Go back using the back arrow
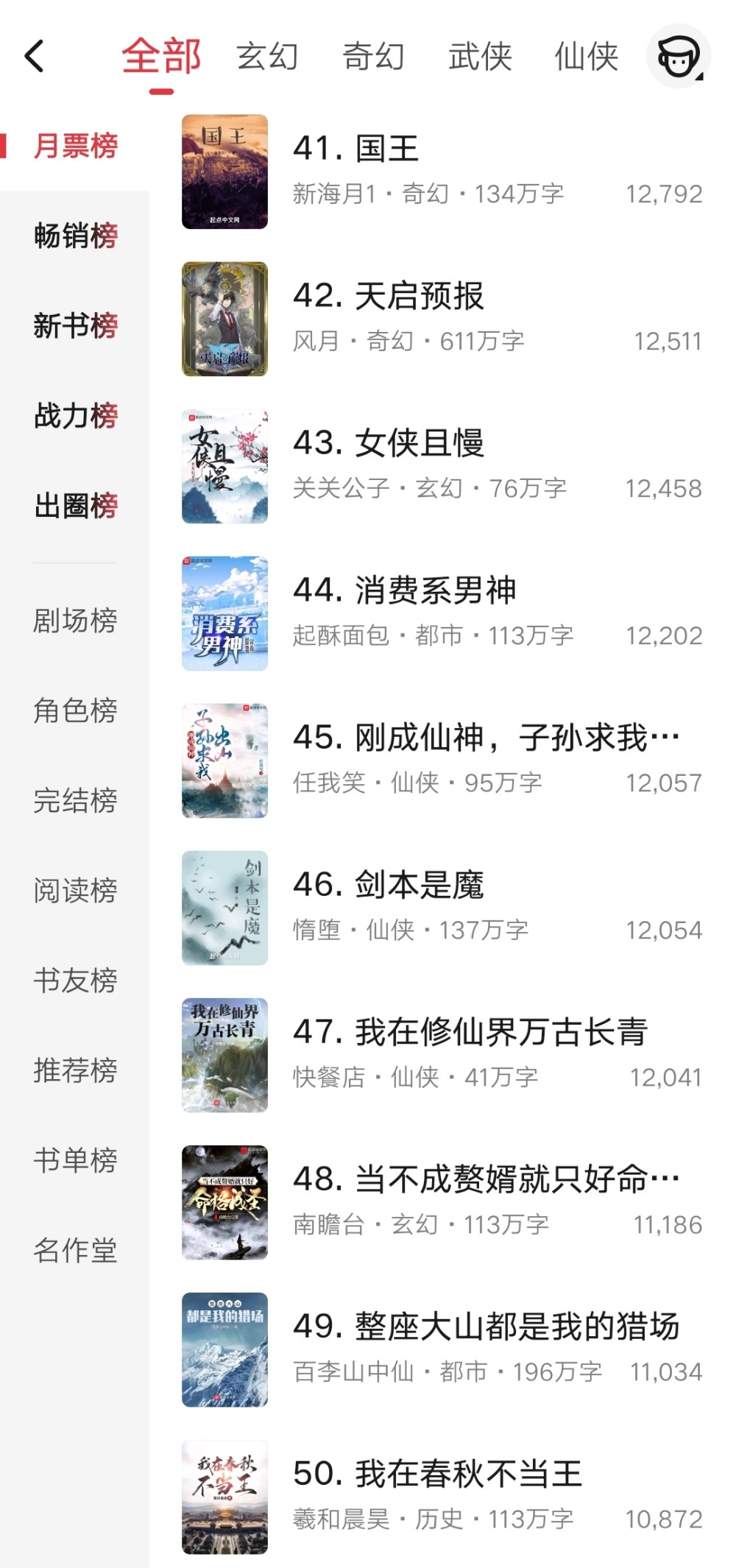This screenshot has height=1568, width=736. [x=35, y=57]
